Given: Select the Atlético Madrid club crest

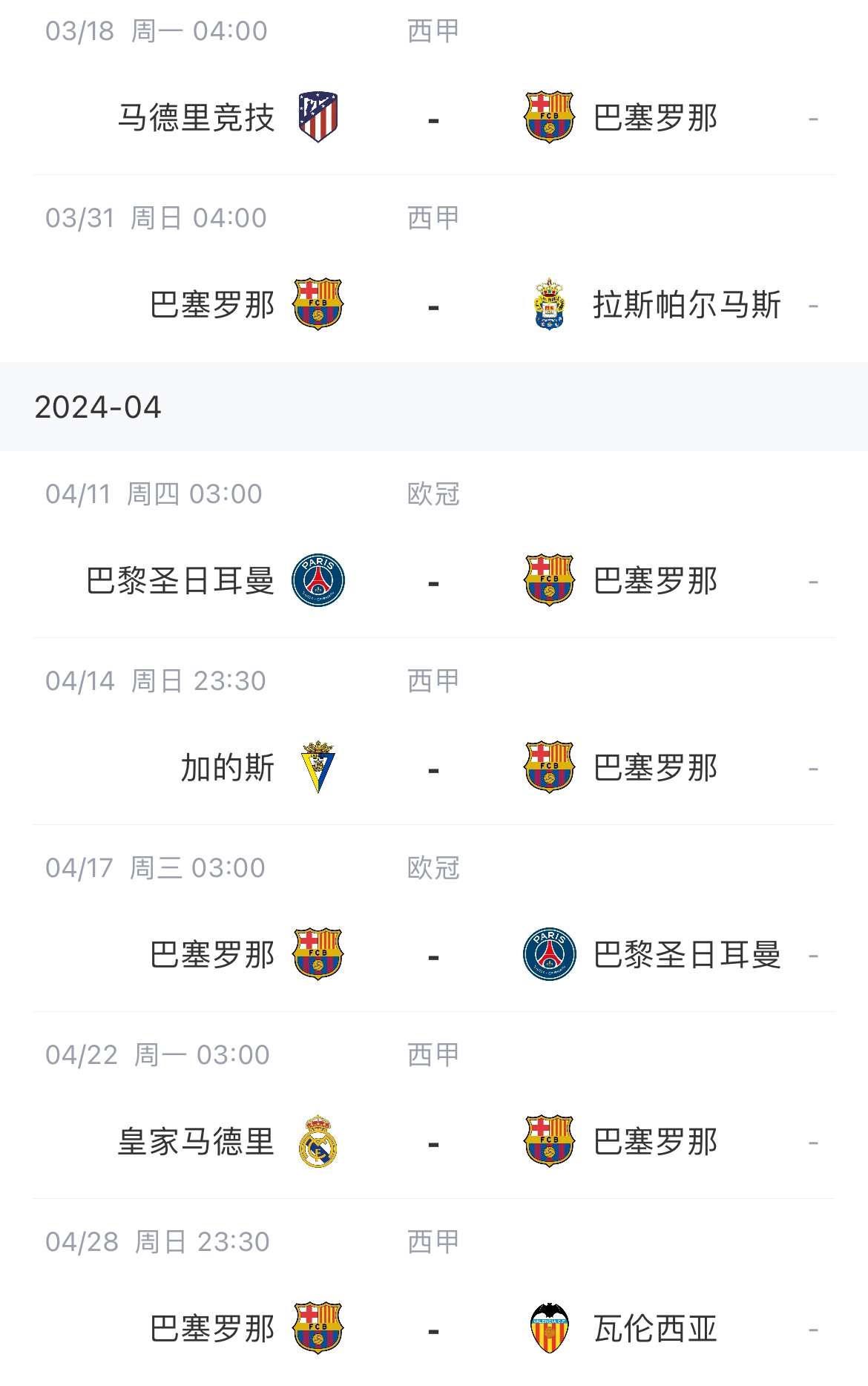Looking at the screenshot, I should [319, 117].
